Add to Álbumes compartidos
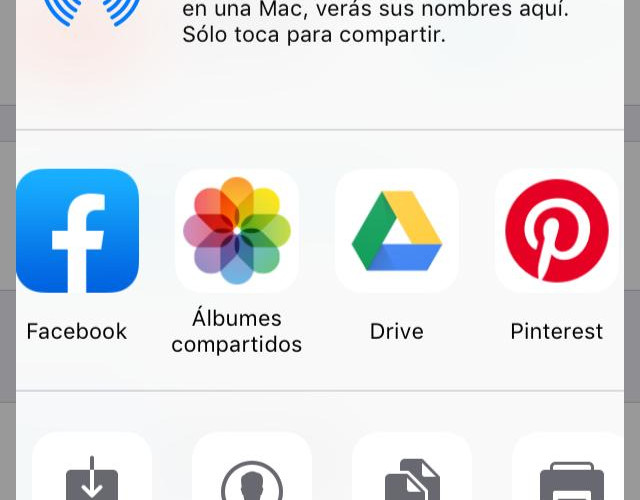 (237, 231)
